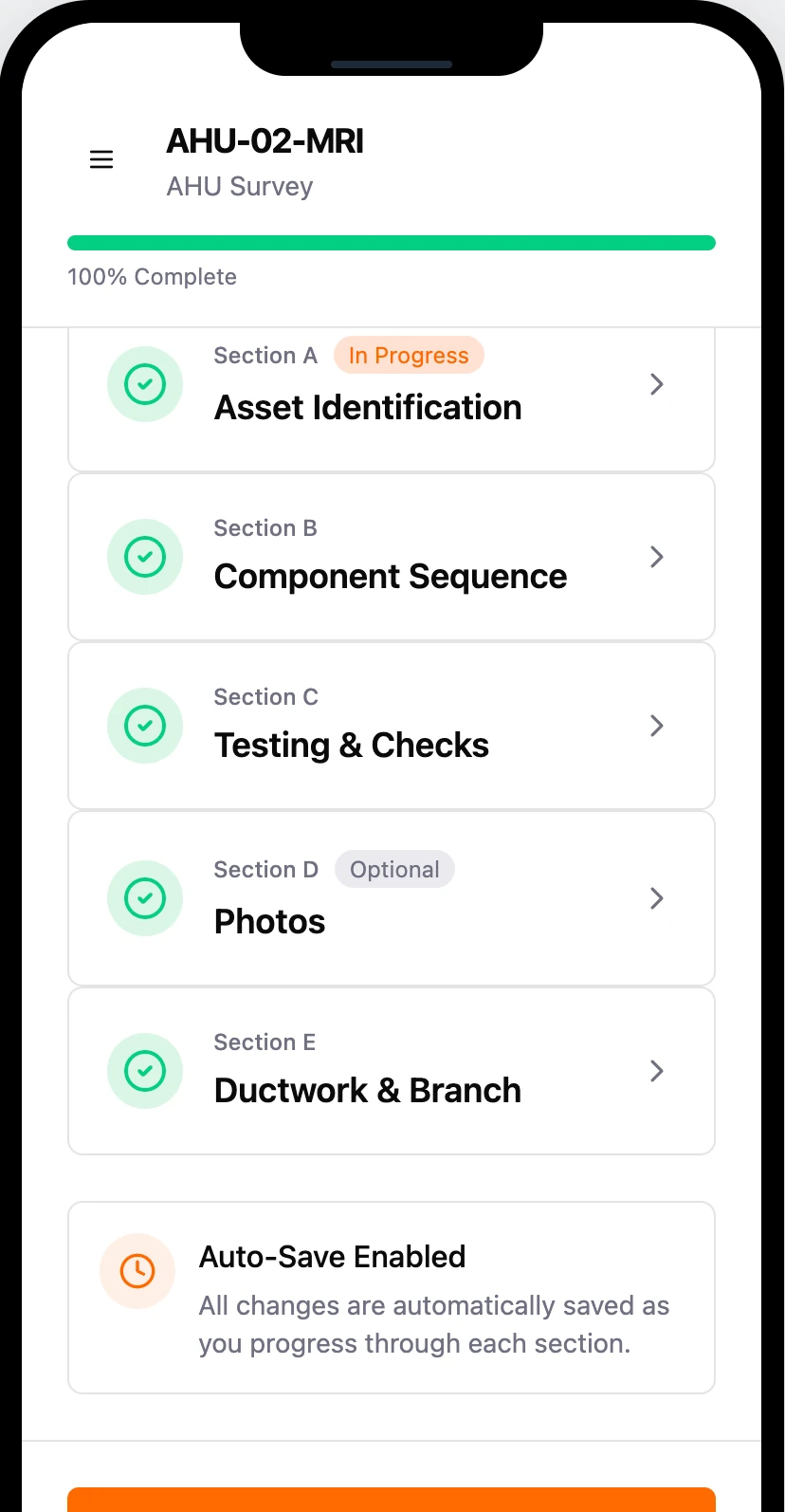785x1512 pixels.
Task: Expand the Testing & Checks chevron
Action: coord(656,726)
